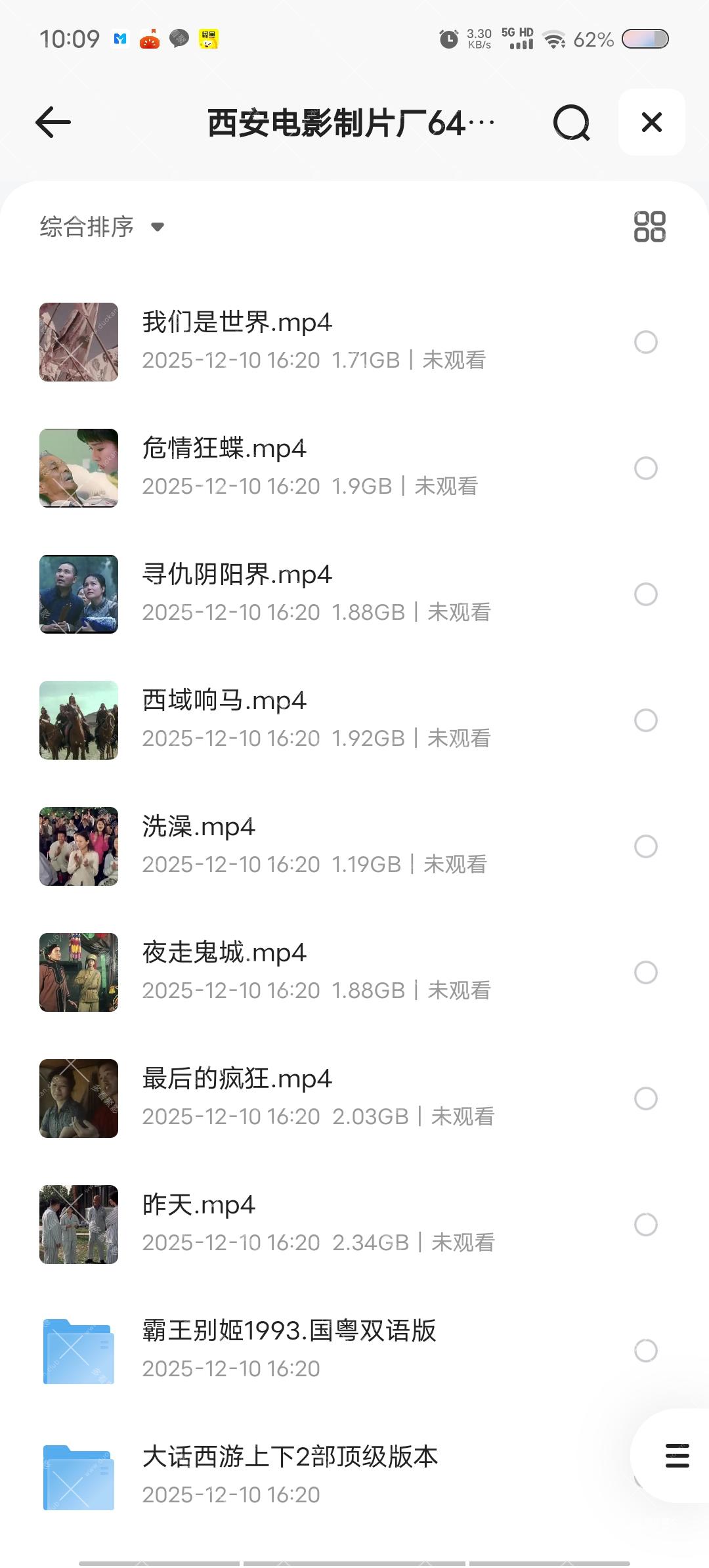This screenshot has width=709, height=1568.
Task: Open the thumbnail of 夜走鬼城.mp4
Action: (78, 973)
